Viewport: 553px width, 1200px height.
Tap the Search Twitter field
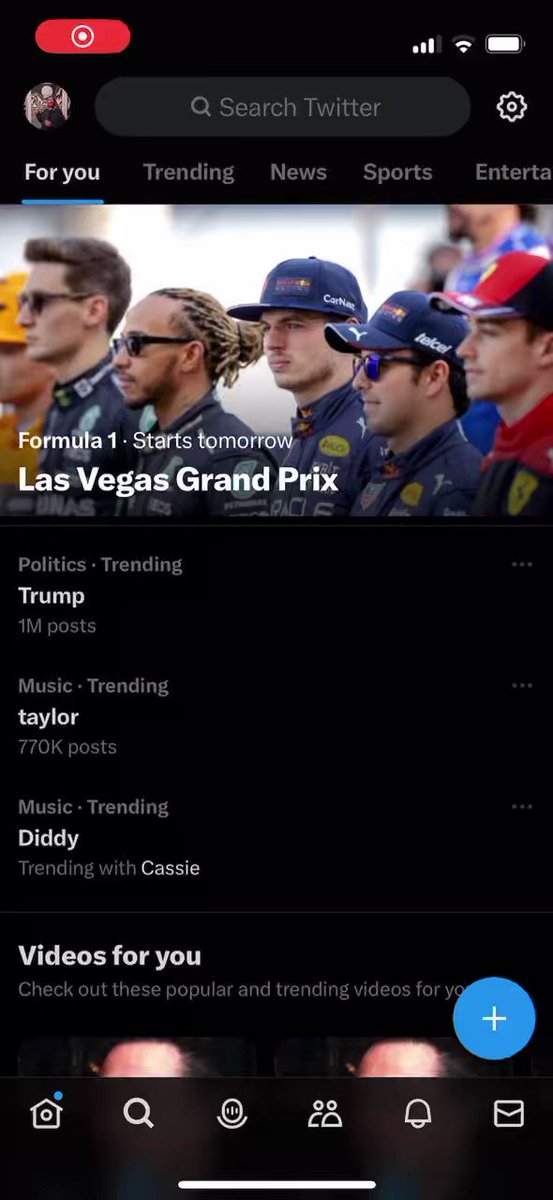[x=282, y=106]
